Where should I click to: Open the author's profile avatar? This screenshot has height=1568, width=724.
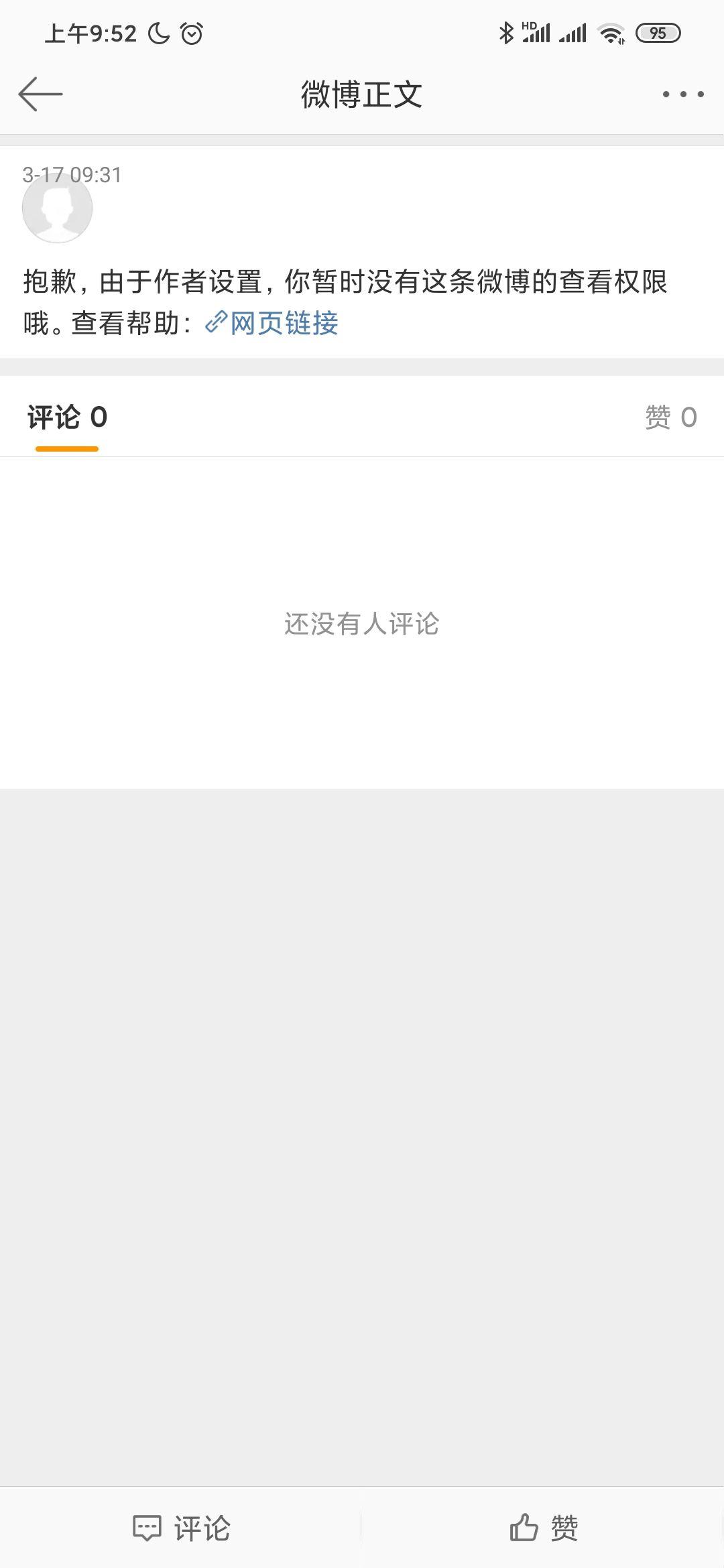[57, 209]
